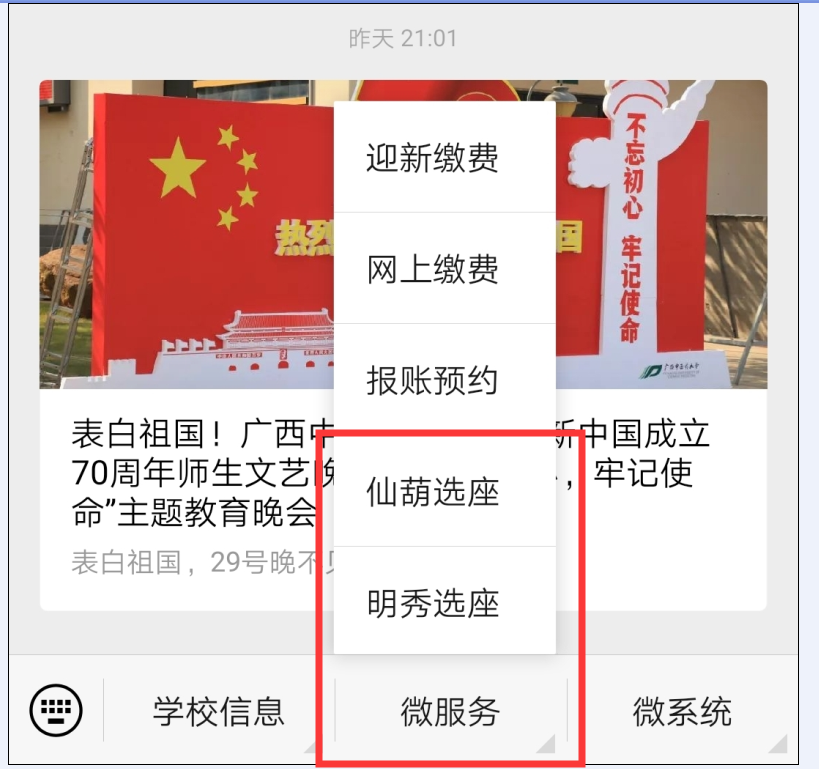Open the 学校信息 menu
This screenshot has width=819, height=769.
[x=219, y=712]
